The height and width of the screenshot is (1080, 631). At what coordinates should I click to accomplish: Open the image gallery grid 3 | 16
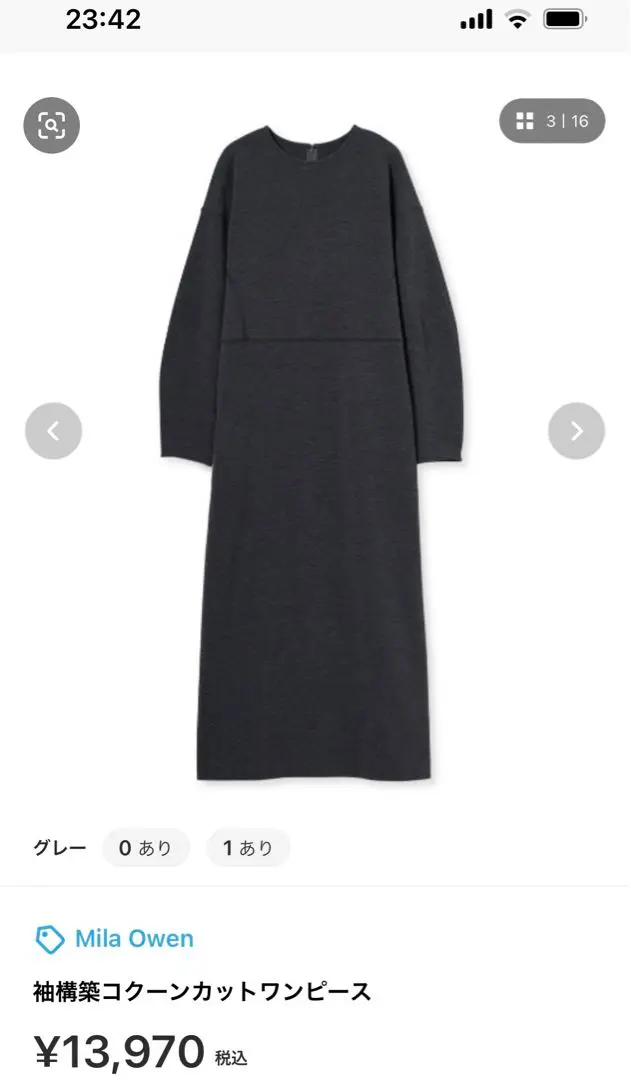coord(552,121)
